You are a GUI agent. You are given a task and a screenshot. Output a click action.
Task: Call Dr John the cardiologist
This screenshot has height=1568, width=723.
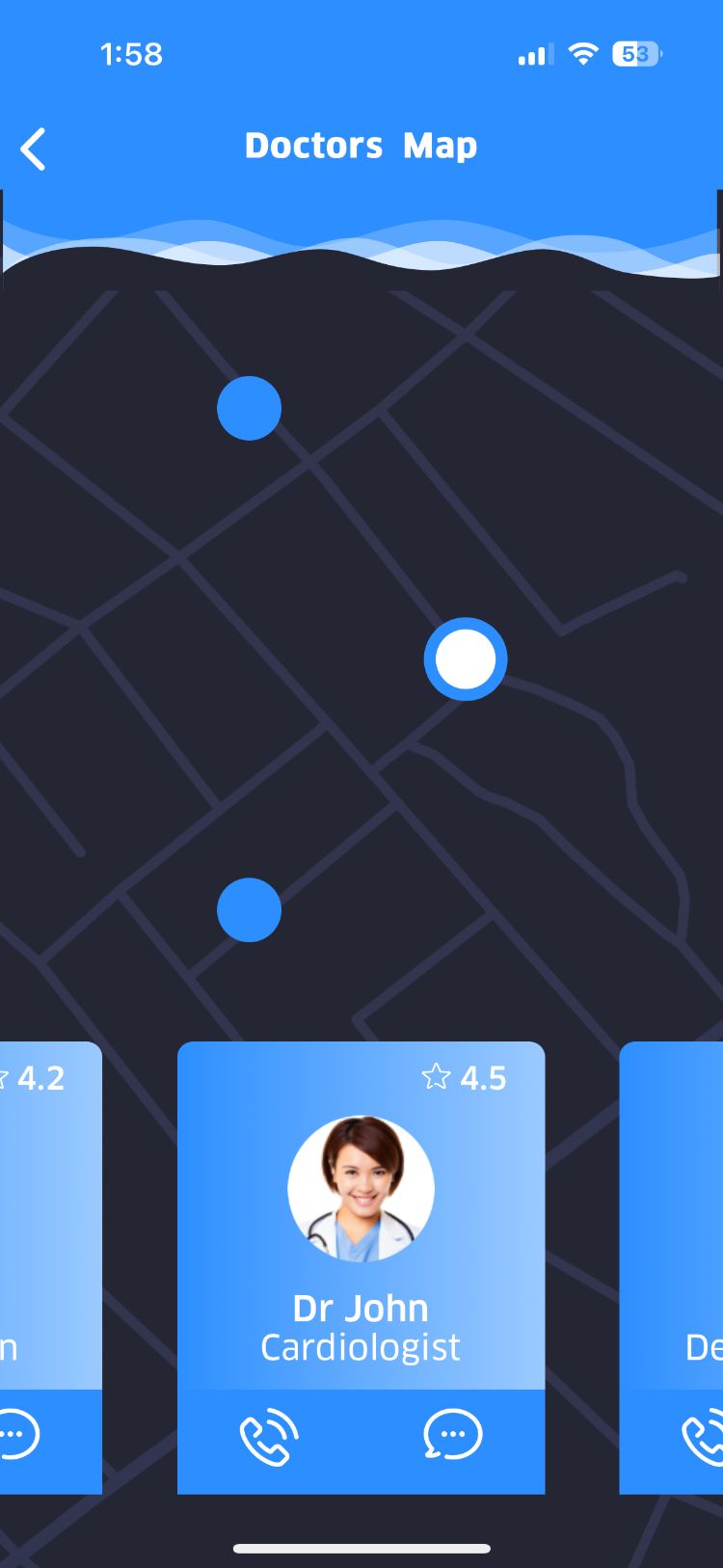click(269, 1436)
